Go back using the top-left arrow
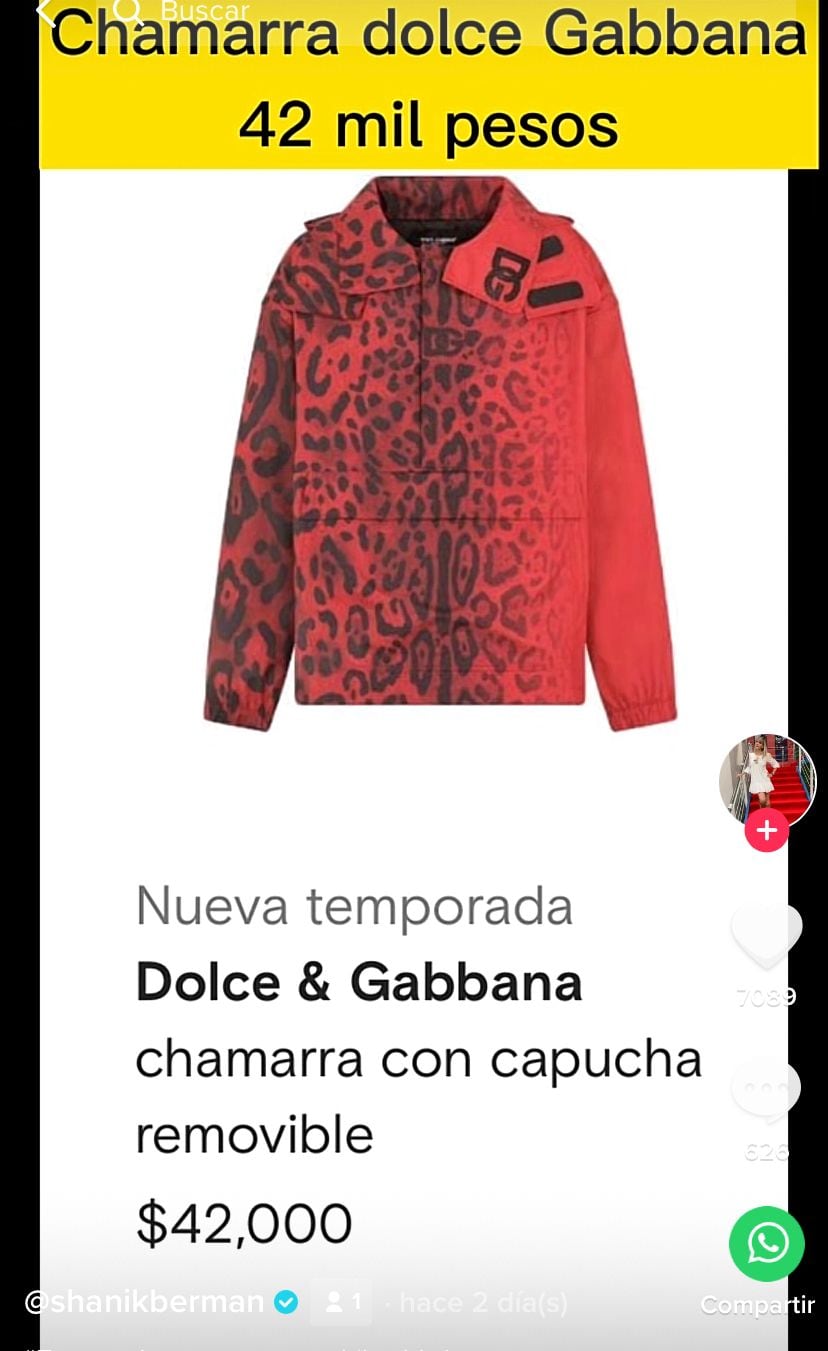828x1351 pixels. coord(44,11)
